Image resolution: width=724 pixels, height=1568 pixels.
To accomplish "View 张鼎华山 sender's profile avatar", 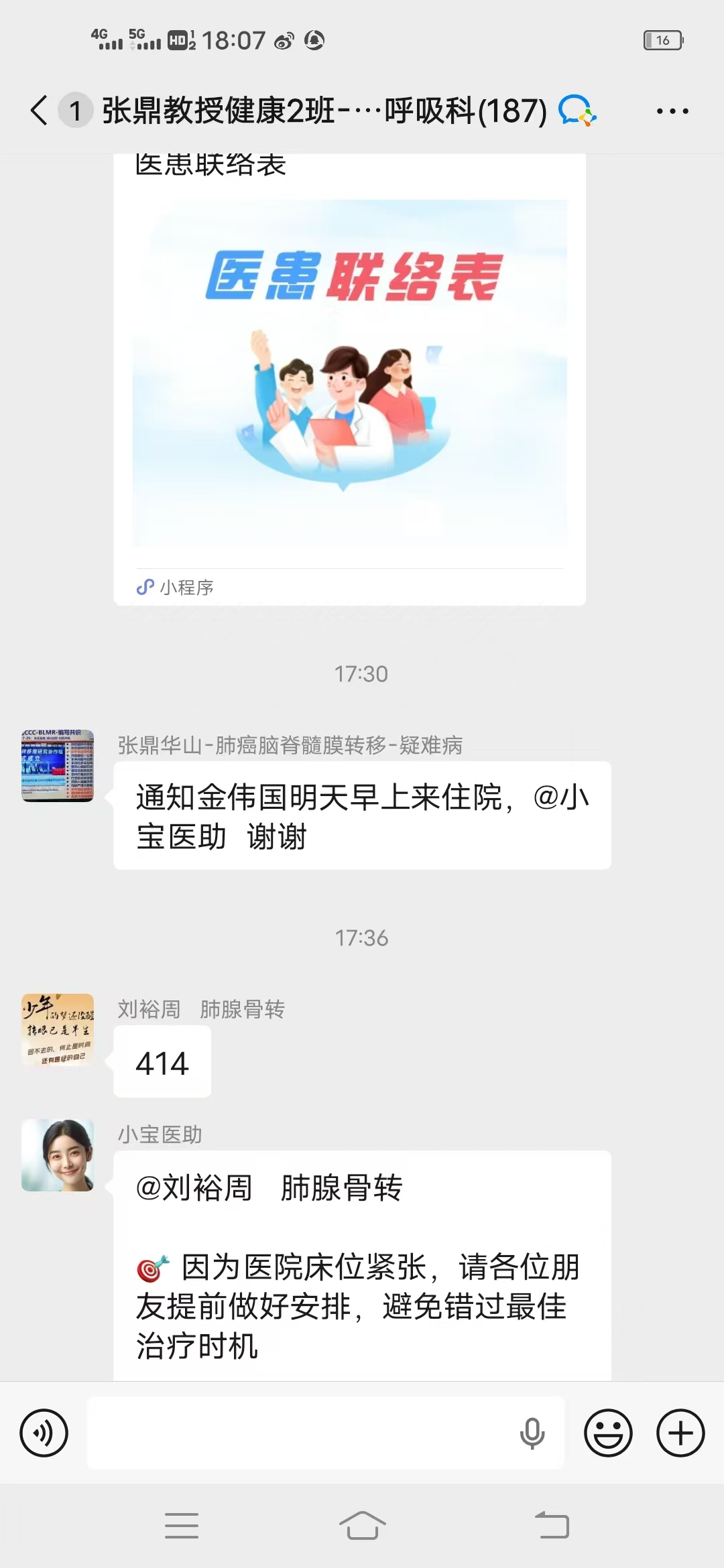I will pyautogui.click(x=58, y=766).
